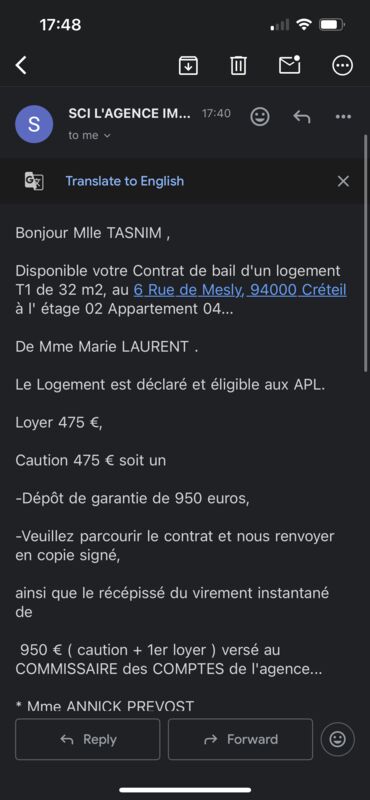Translate to English
The width and height of the screenshot is (370, 800).
pos(125,181)
